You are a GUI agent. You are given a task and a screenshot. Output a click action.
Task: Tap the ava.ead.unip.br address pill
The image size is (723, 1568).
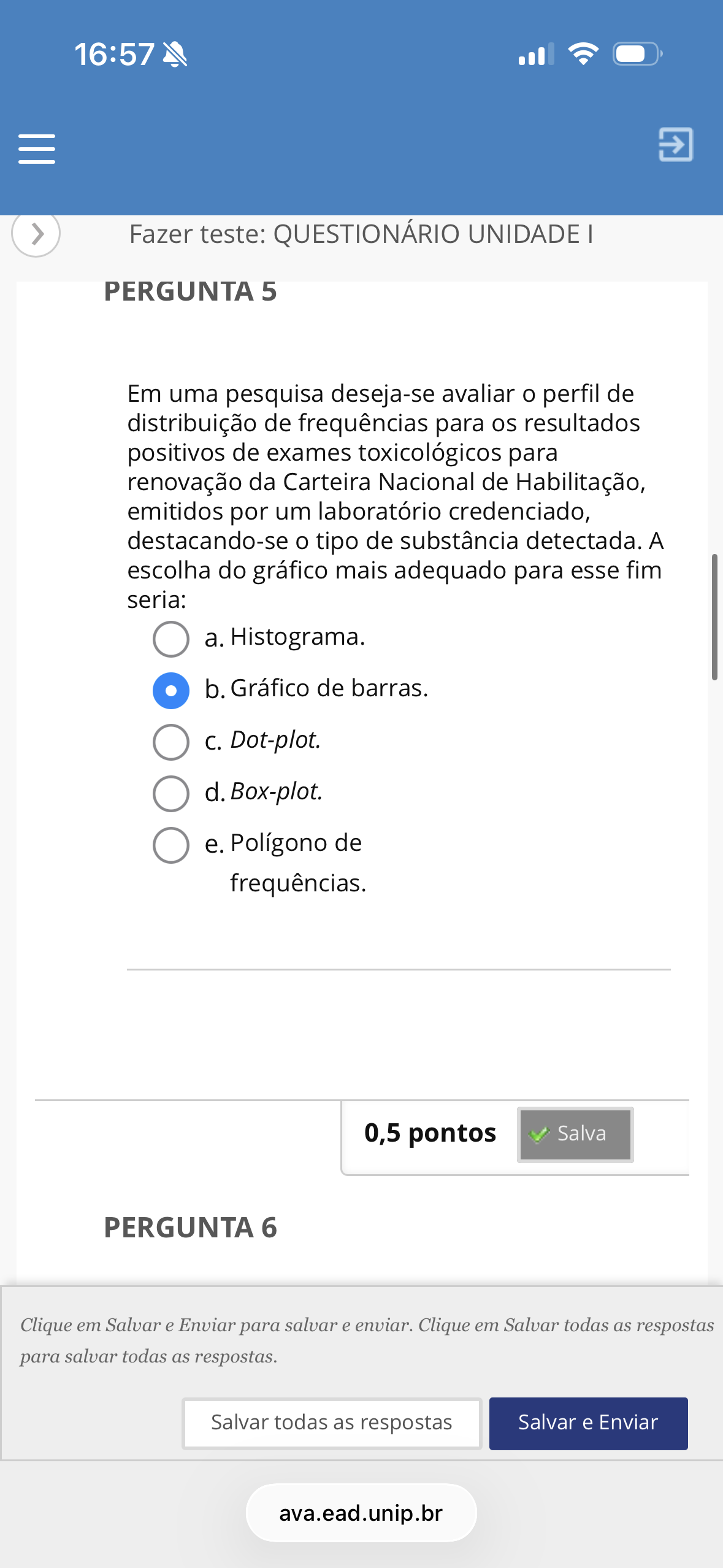pos(361,1513)
